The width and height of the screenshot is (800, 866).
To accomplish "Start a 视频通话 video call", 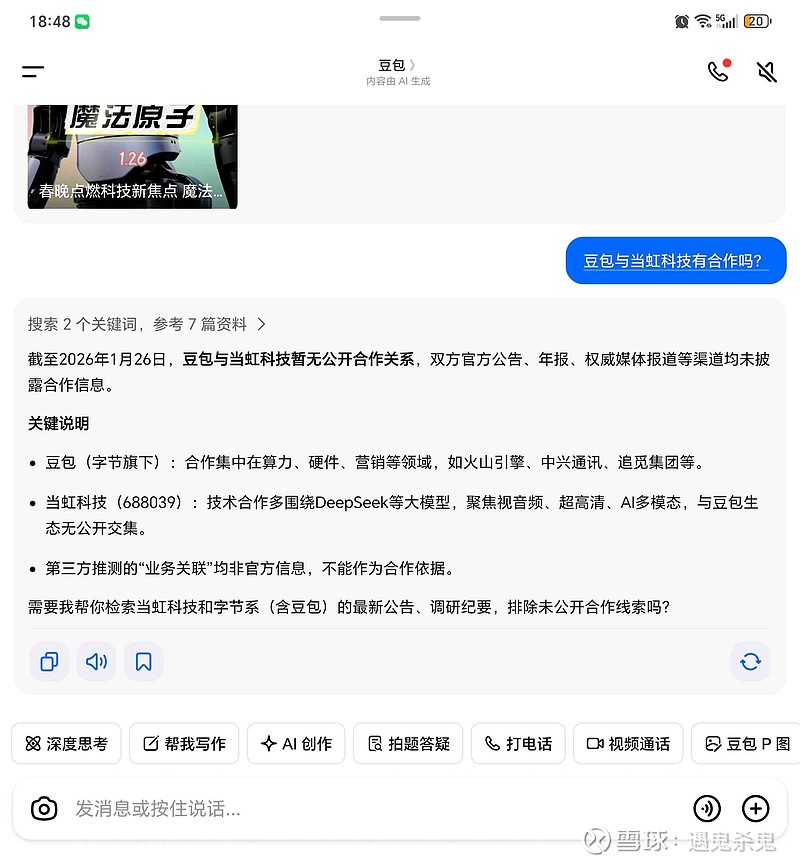I will coord(628,743).
